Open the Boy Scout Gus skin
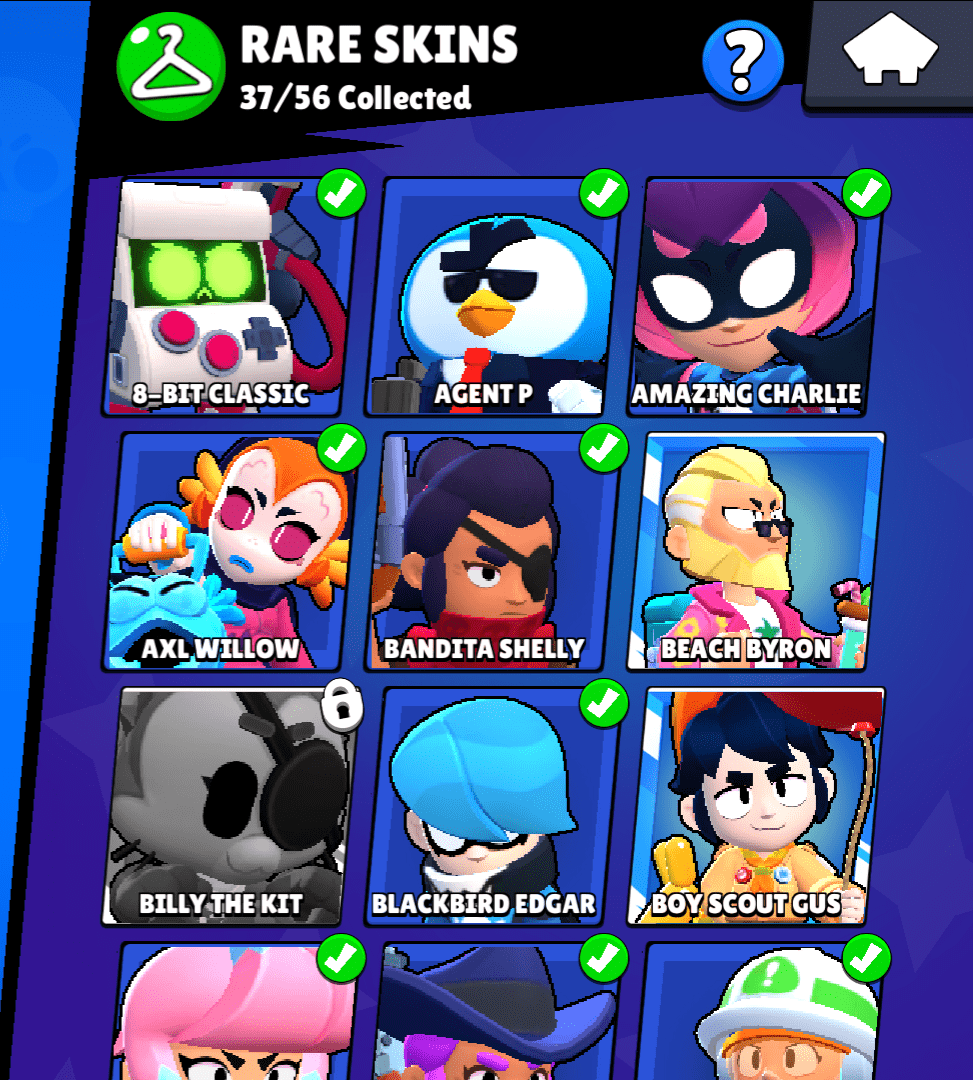This screenshot has height=1080, width=973. tap(755, 805)
